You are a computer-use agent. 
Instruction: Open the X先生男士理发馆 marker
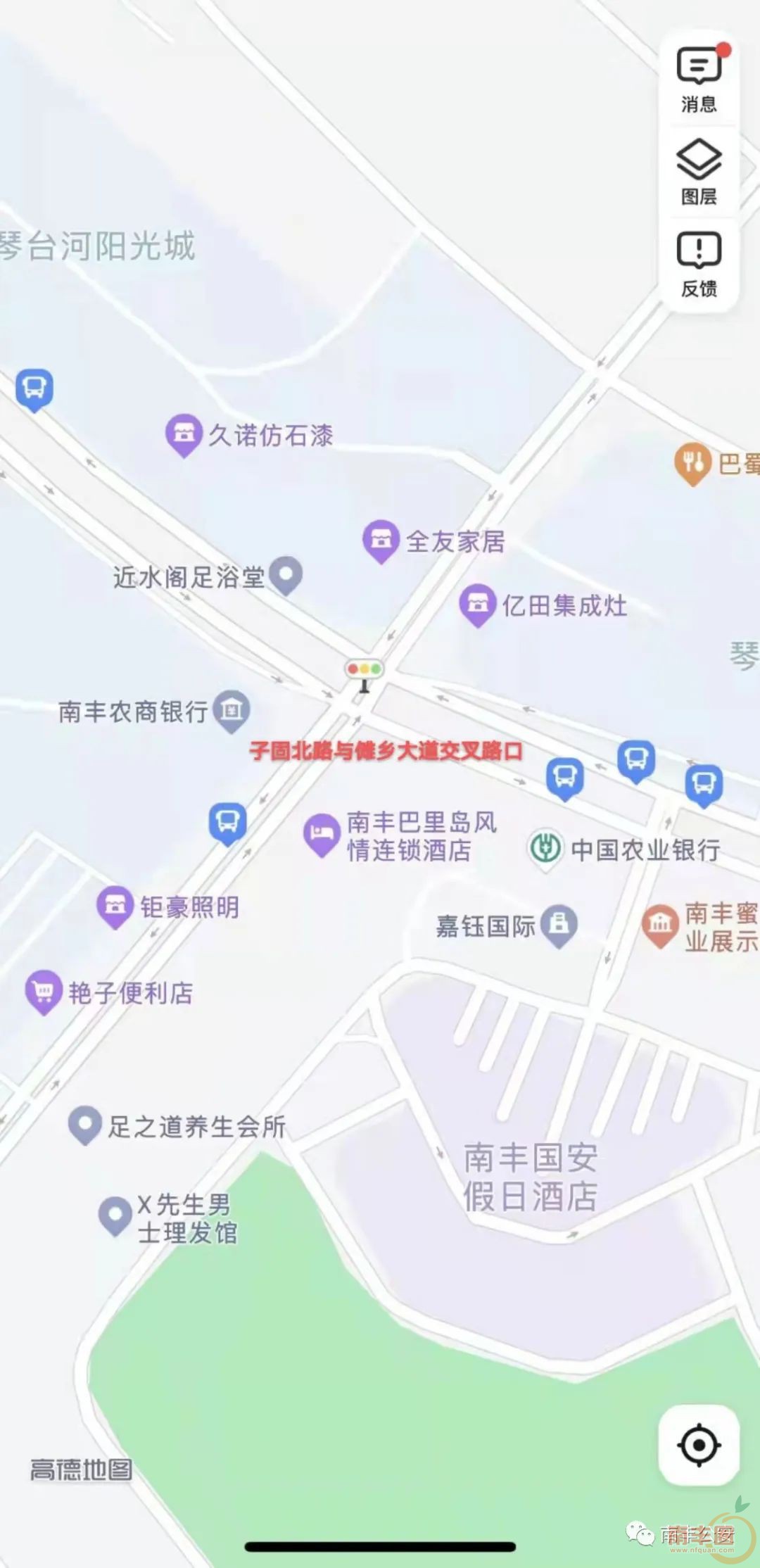tap(115, 1215)
